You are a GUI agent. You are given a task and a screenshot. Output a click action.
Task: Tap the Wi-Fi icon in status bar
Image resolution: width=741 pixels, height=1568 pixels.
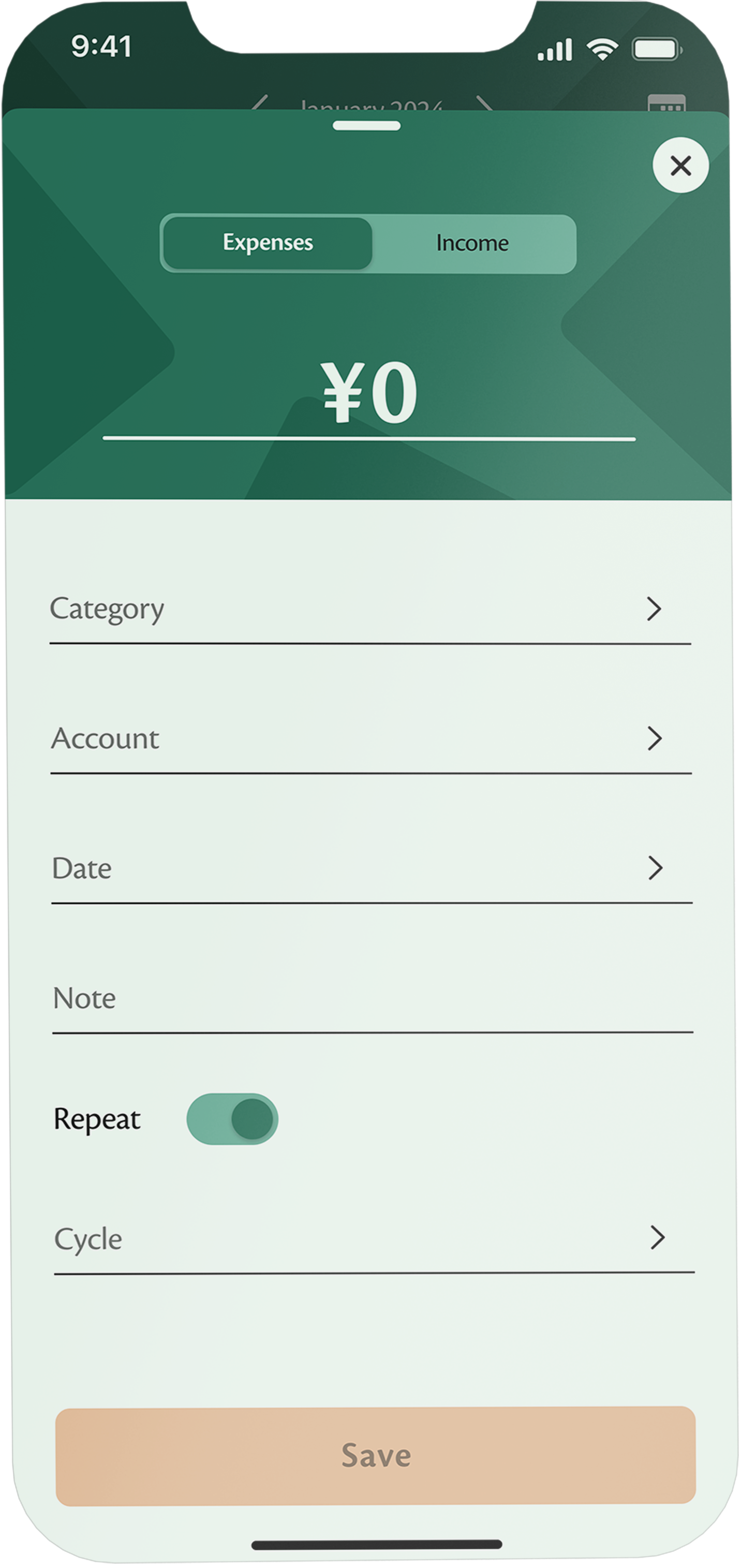point(602,49)
